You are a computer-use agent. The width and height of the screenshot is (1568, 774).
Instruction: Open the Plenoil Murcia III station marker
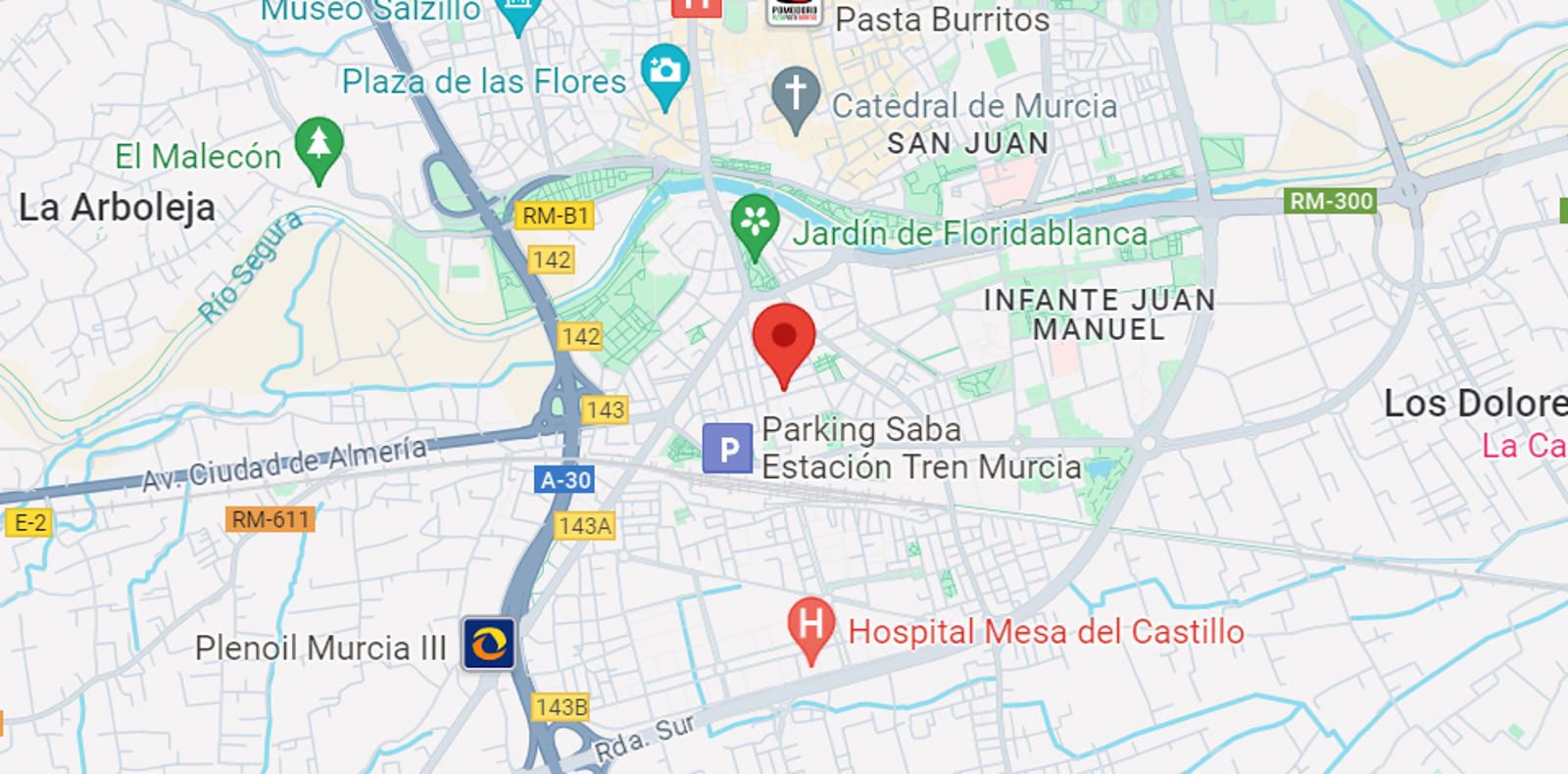488,644
